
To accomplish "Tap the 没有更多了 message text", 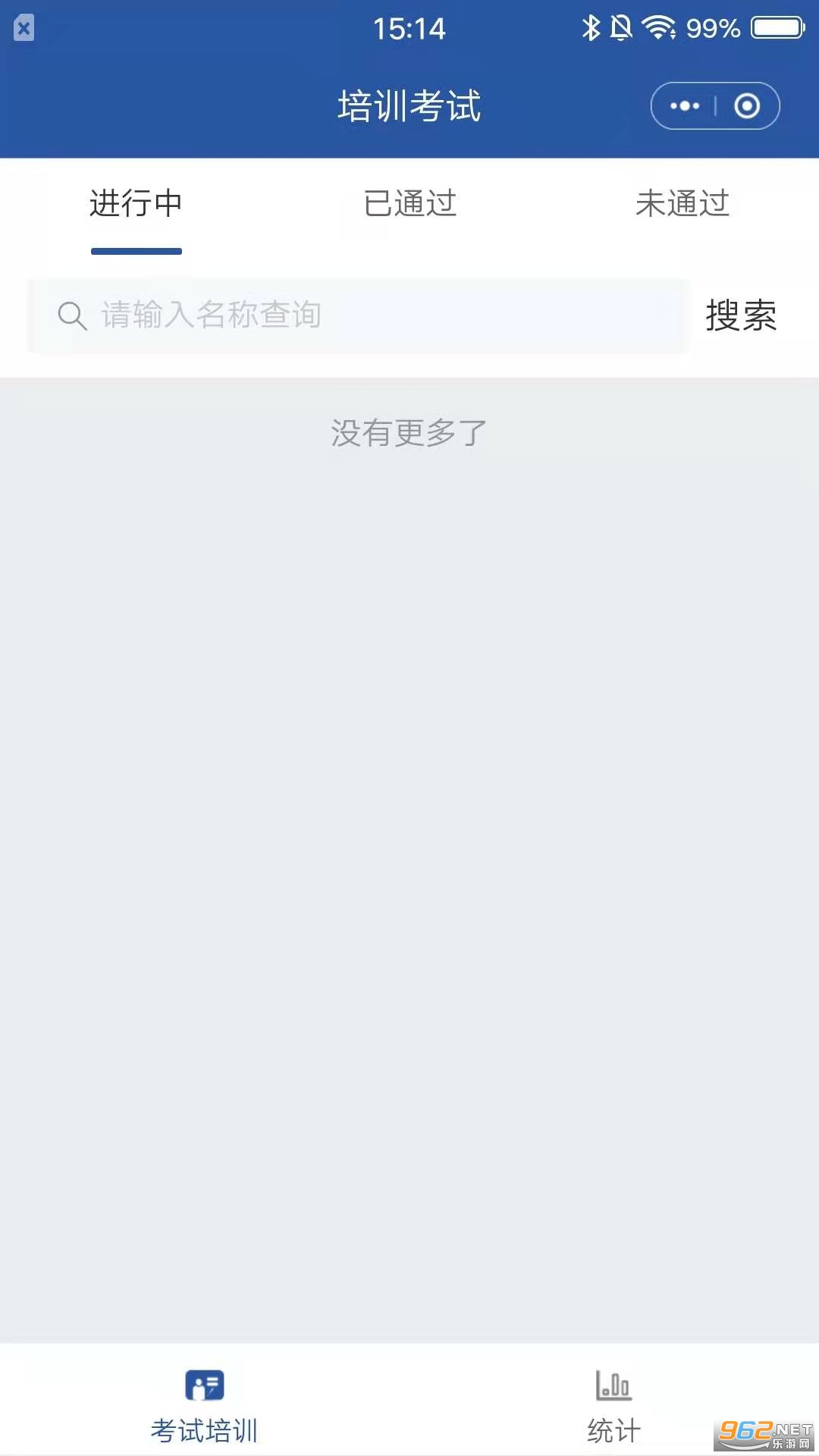I will (x=409, y=431).
